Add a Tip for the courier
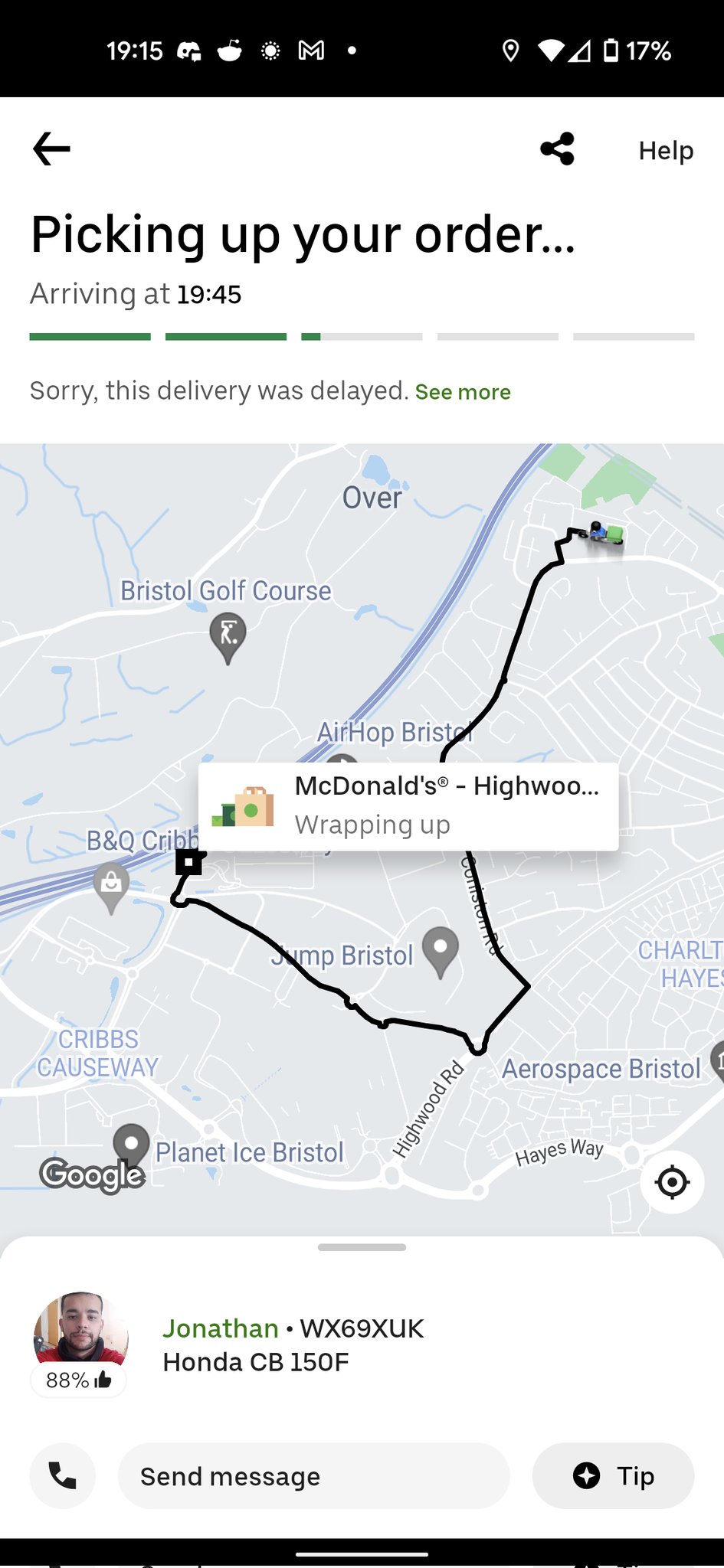The height and width of the screenshot is (1568, 724). tap(613, 1475)
